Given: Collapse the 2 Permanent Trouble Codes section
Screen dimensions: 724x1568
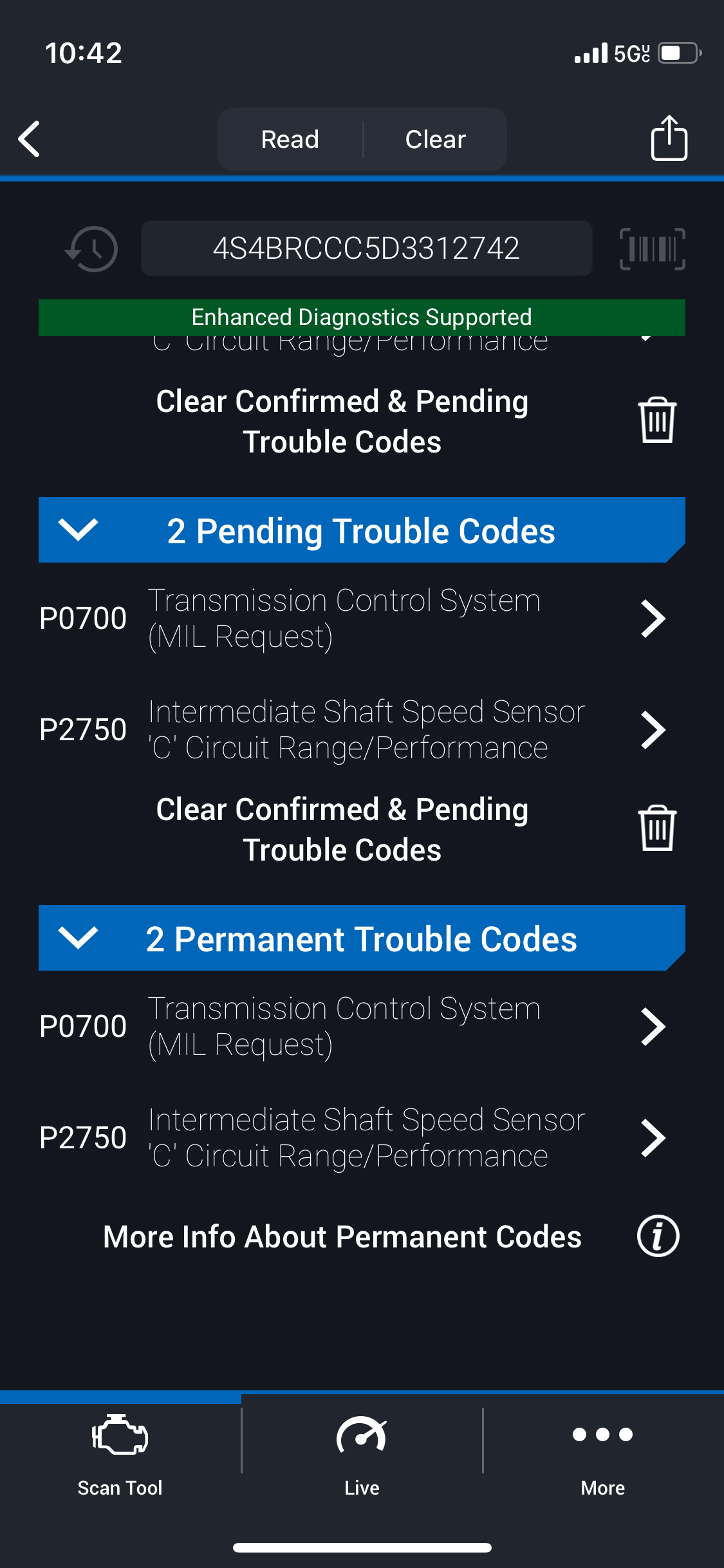Looking at the screenshot, I should pyautogui.click(x=78, y=938).
